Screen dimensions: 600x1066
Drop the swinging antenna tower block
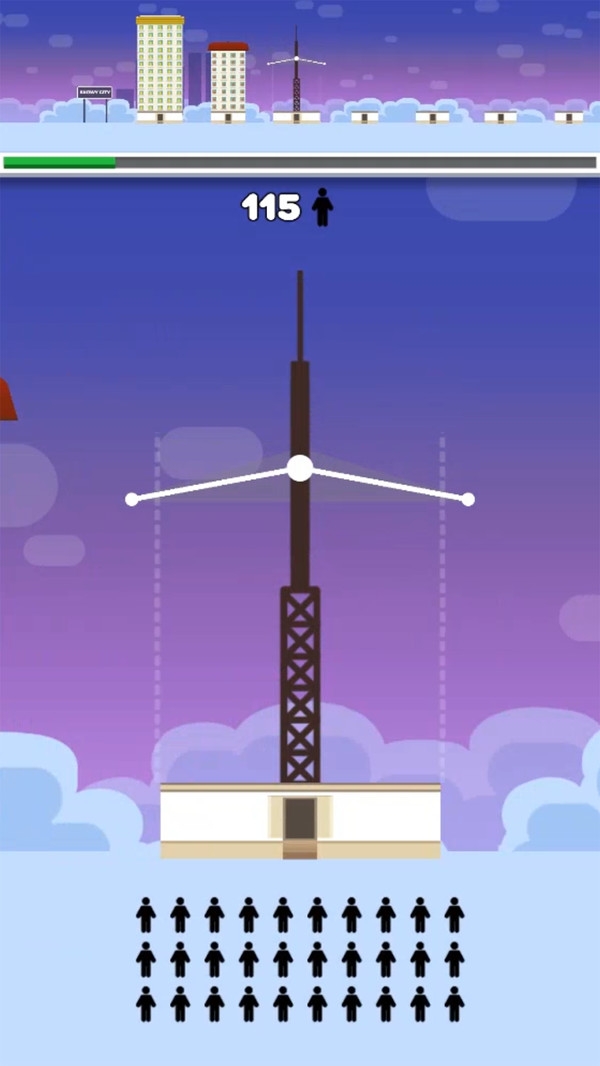pos(300,560)
